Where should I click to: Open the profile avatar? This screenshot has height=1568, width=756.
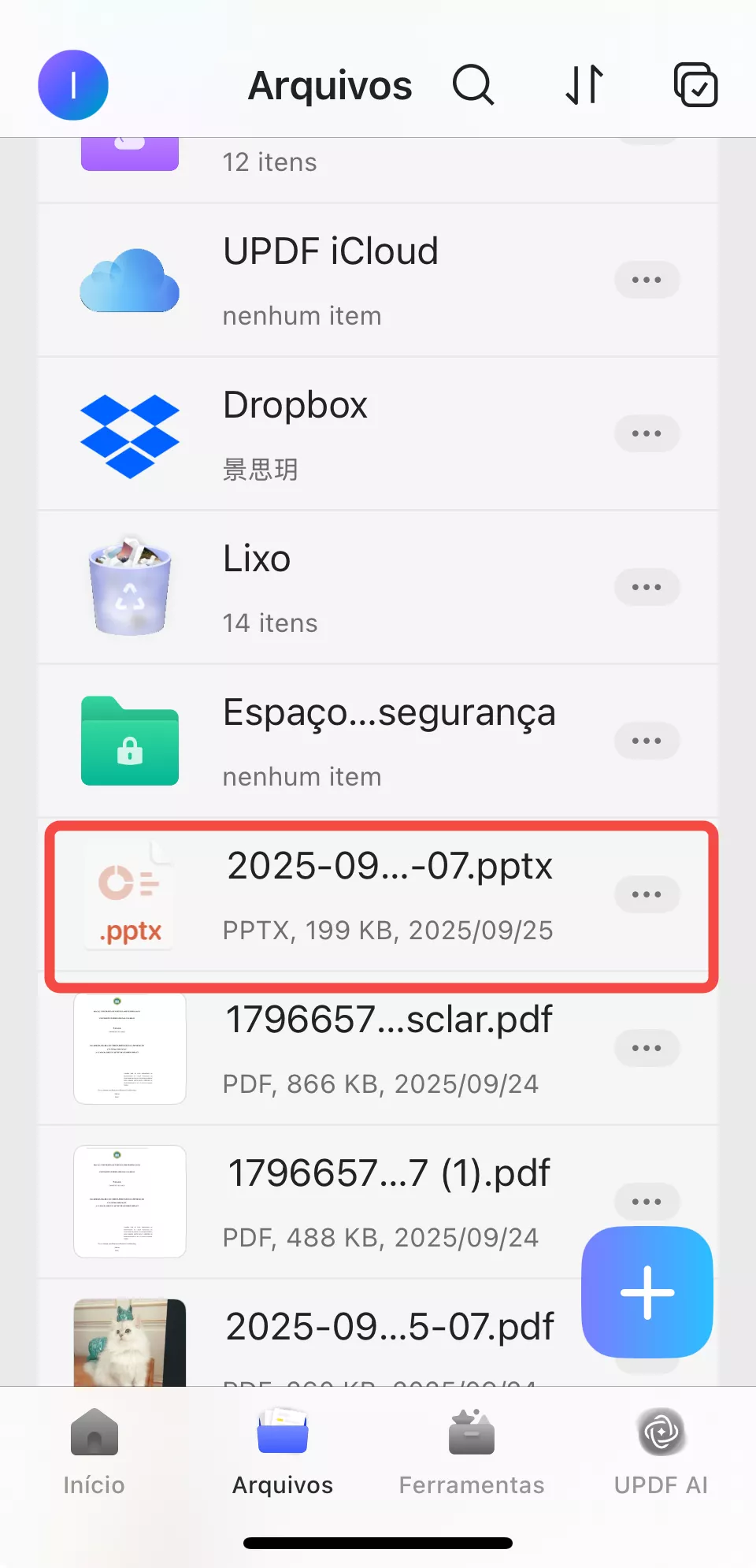73,85
